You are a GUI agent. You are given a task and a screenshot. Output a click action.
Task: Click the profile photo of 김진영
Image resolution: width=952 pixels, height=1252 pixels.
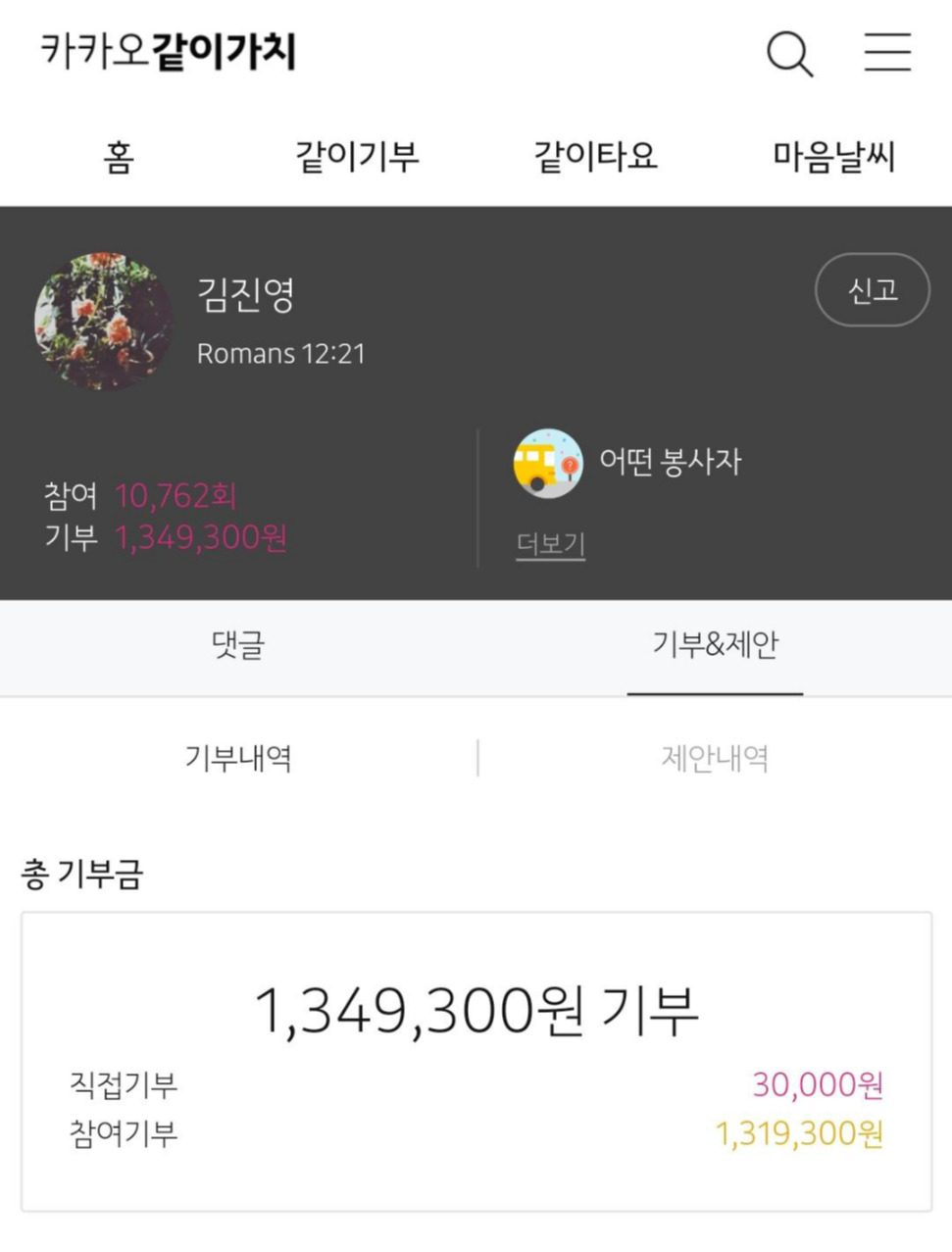pos(103,321)
